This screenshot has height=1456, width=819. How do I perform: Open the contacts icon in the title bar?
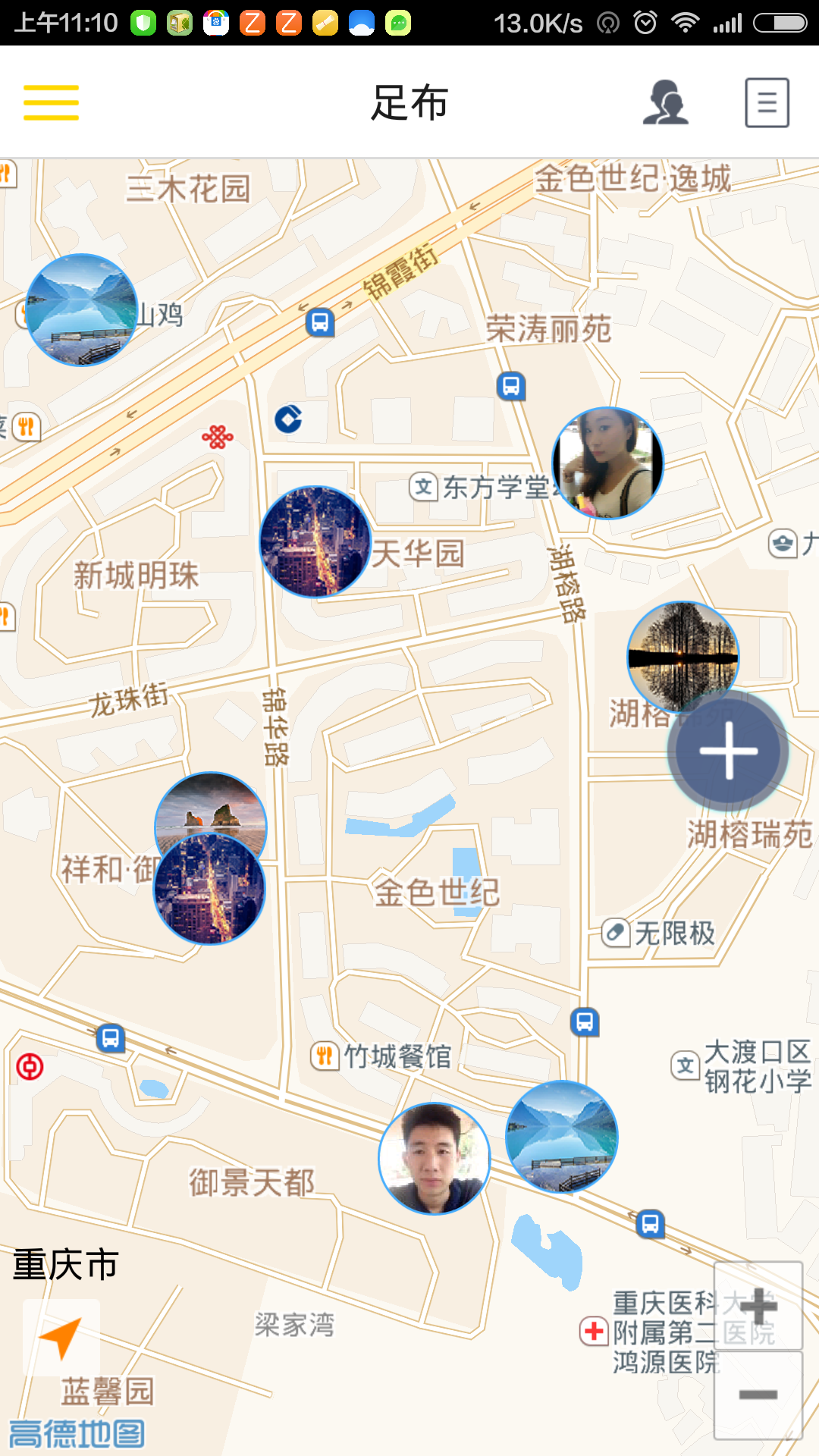[x=664, y=102]
